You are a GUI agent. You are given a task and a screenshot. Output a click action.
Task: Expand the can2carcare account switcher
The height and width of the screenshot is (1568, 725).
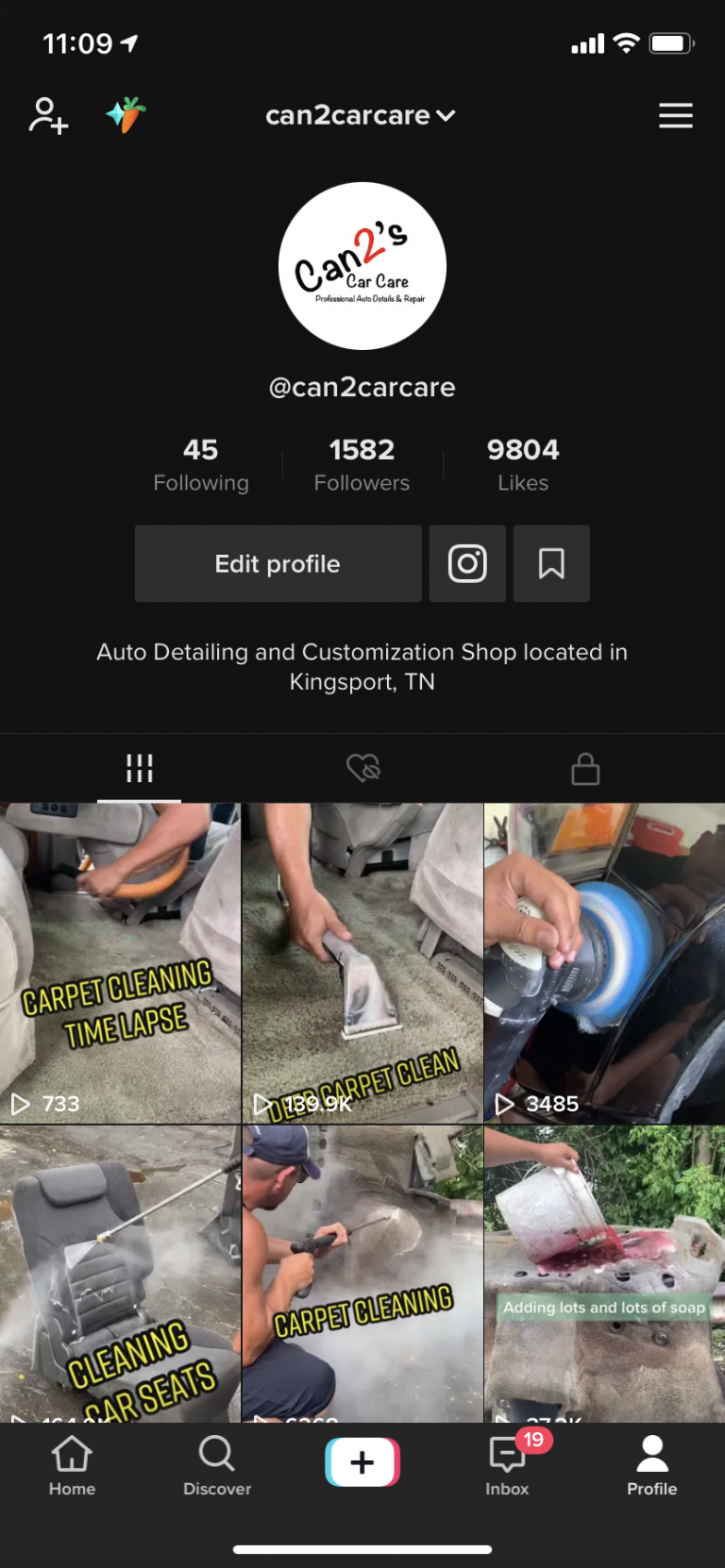361,115
